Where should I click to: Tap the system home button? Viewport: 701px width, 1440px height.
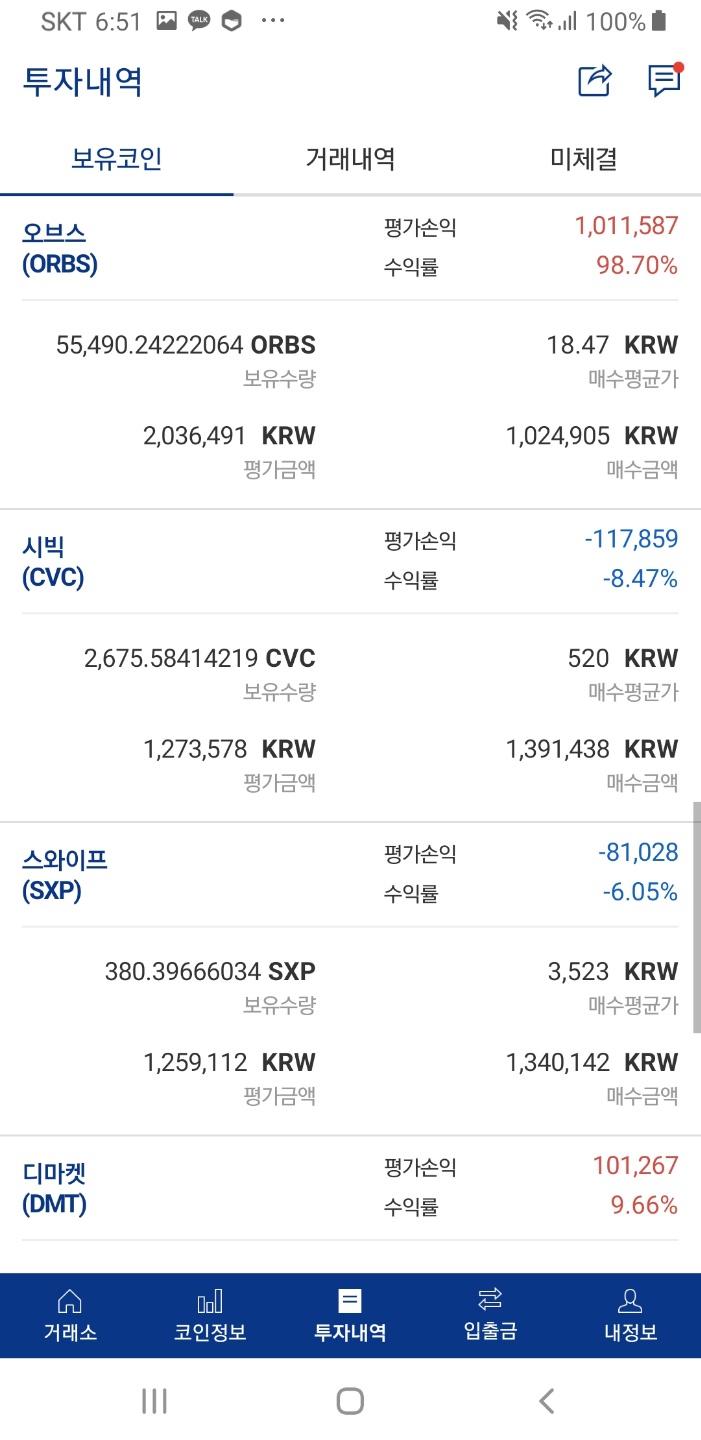350,1401
